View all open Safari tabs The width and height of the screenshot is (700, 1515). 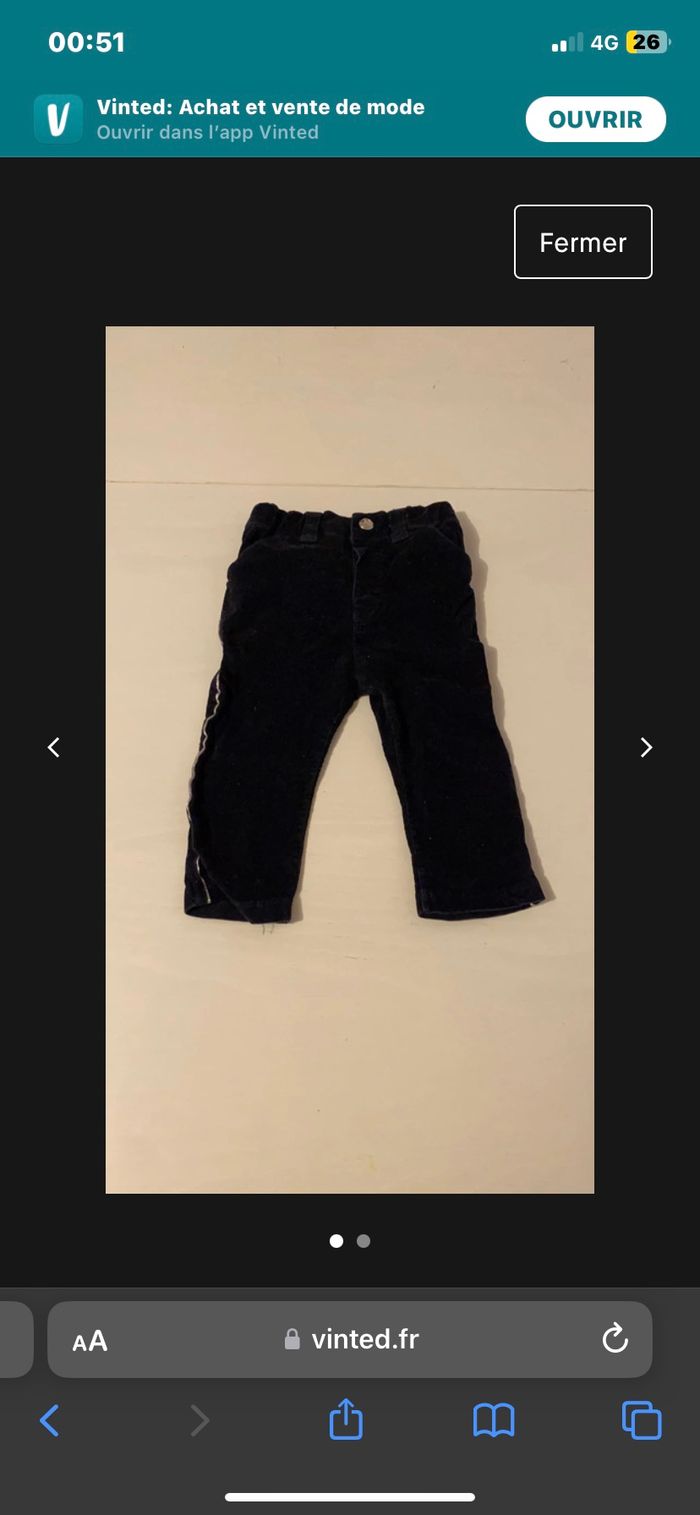(x=641, y=1420)
